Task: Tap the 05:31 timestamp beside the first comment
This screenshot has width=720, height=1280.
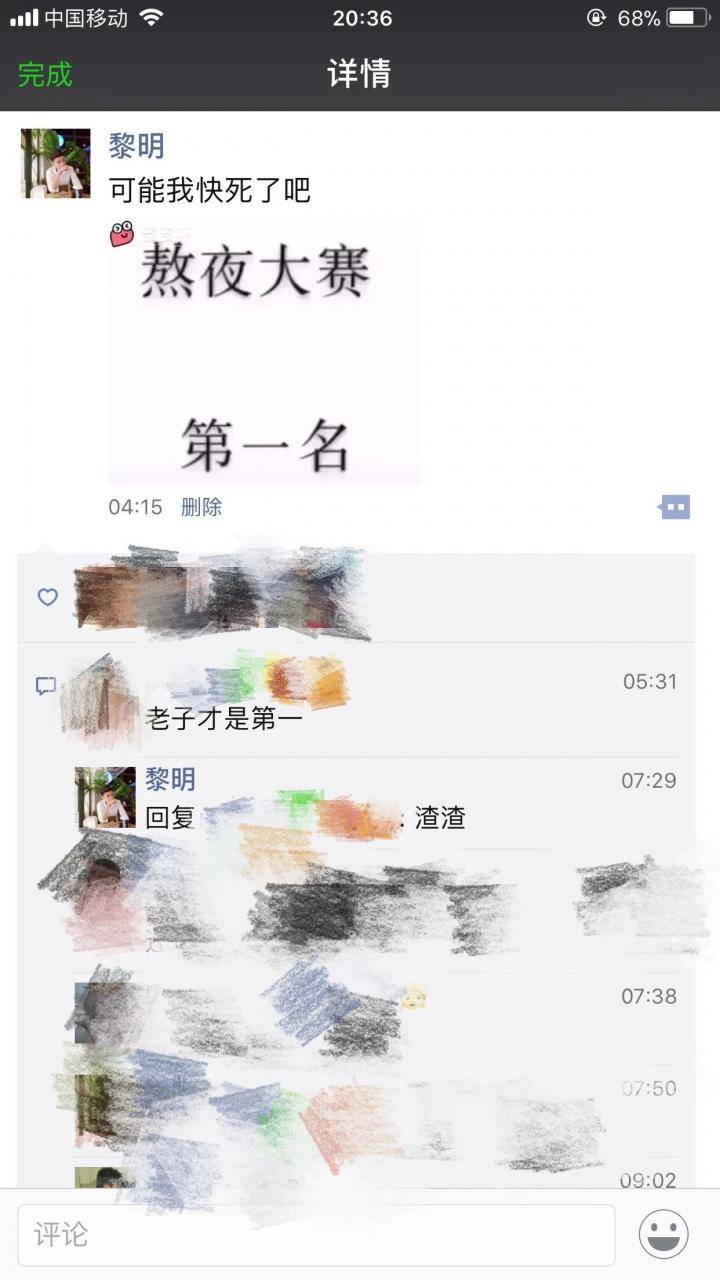Action: pyautogui.click(x=649, y=682)
